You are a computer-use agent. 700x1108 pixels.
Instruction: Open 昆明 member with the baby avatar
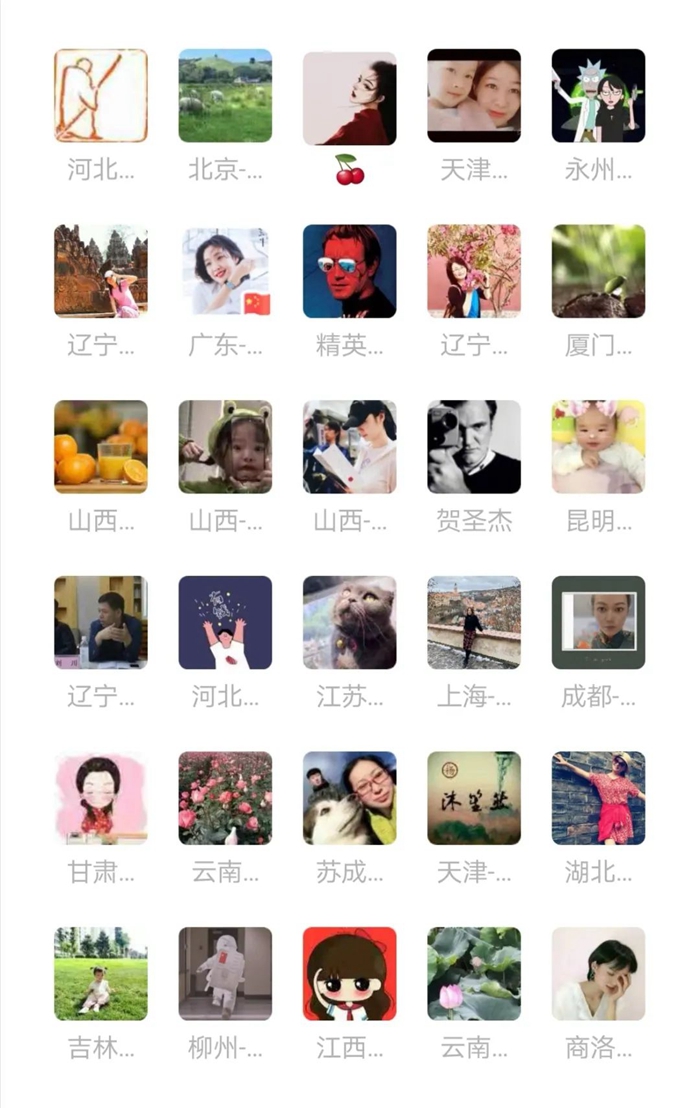coord(598,447)
